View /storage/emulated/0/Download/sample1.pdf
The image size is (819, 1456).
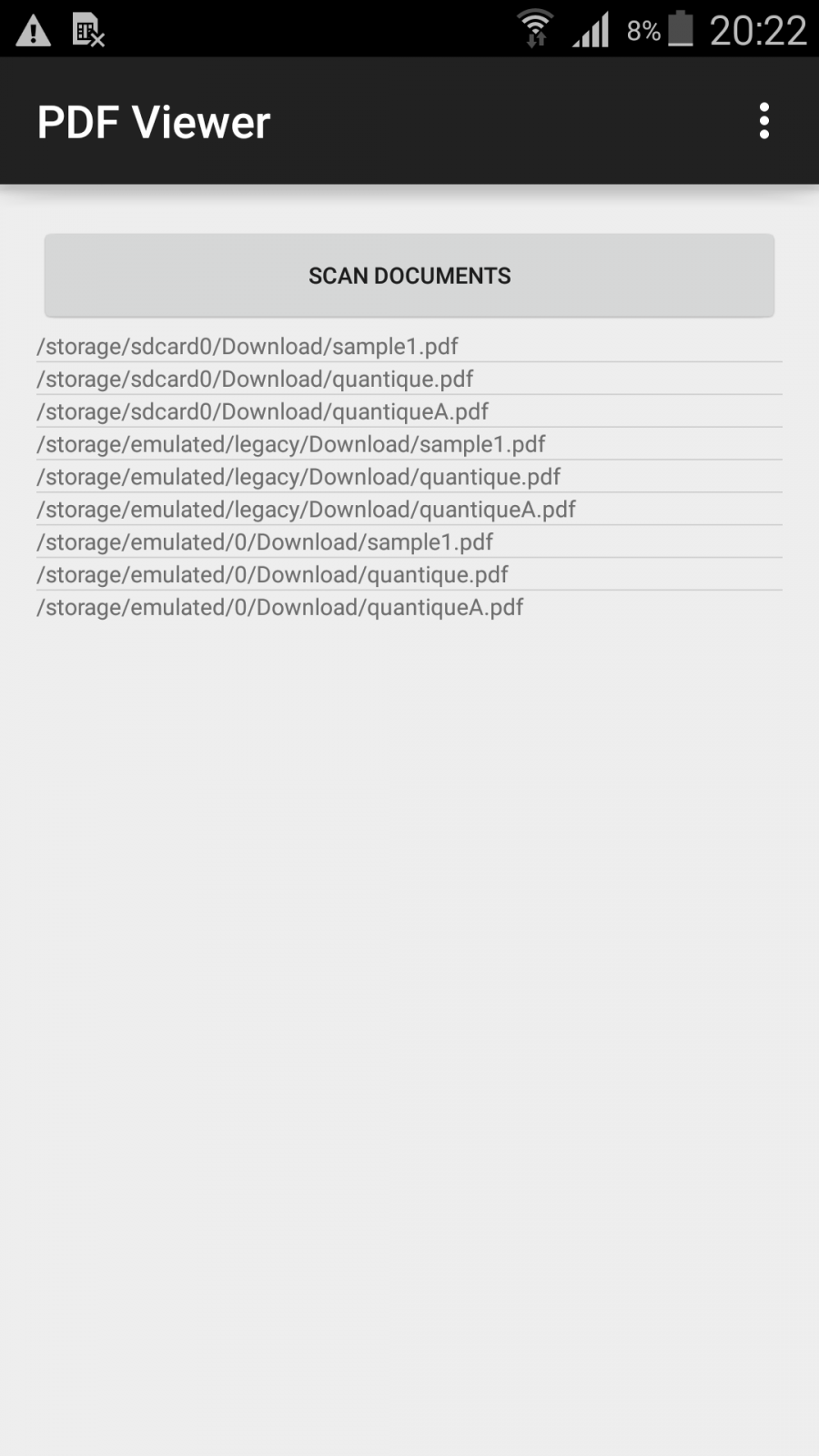tap(265, 543)
